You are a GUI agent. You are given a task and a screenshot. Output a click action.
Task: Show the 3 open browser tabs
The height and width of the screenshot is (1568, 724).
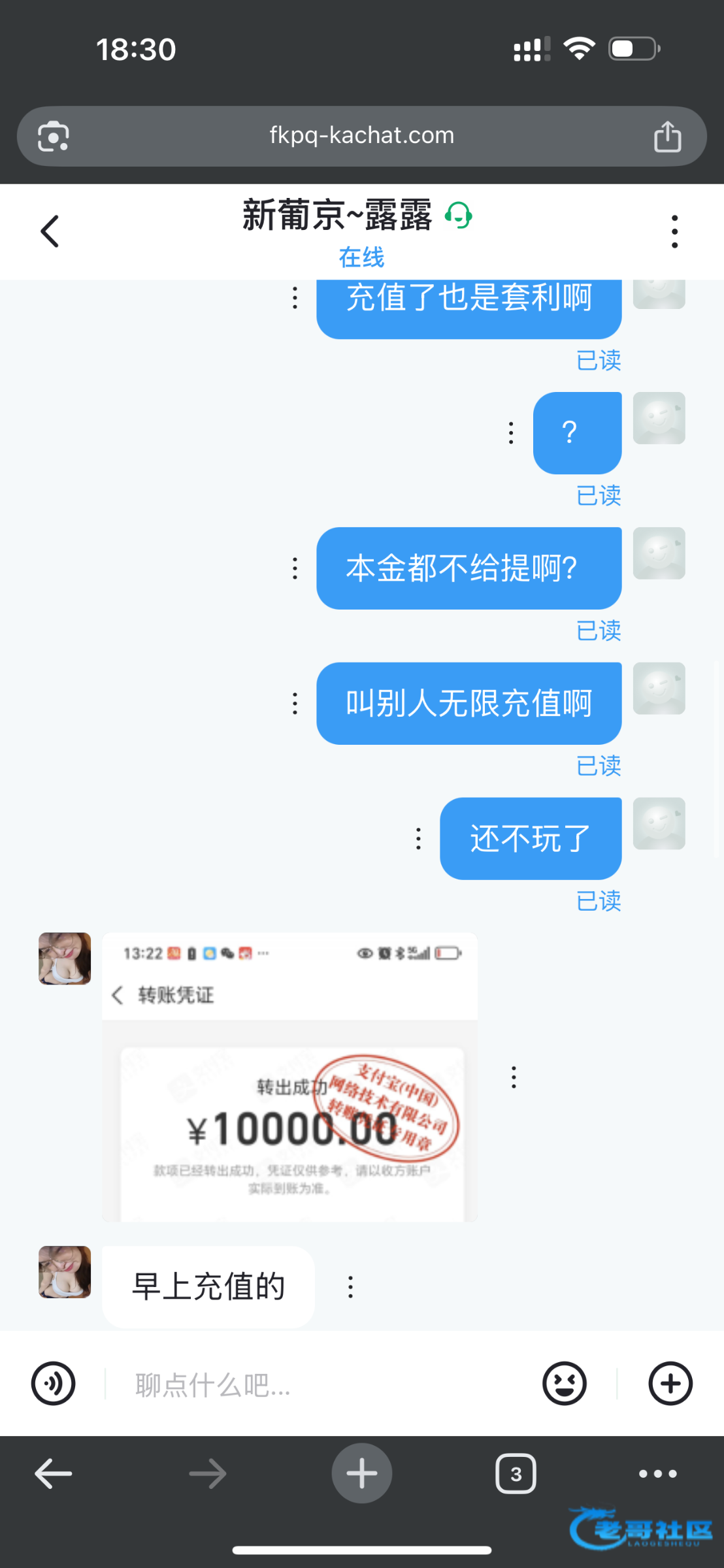click(x=516, y=1474)
